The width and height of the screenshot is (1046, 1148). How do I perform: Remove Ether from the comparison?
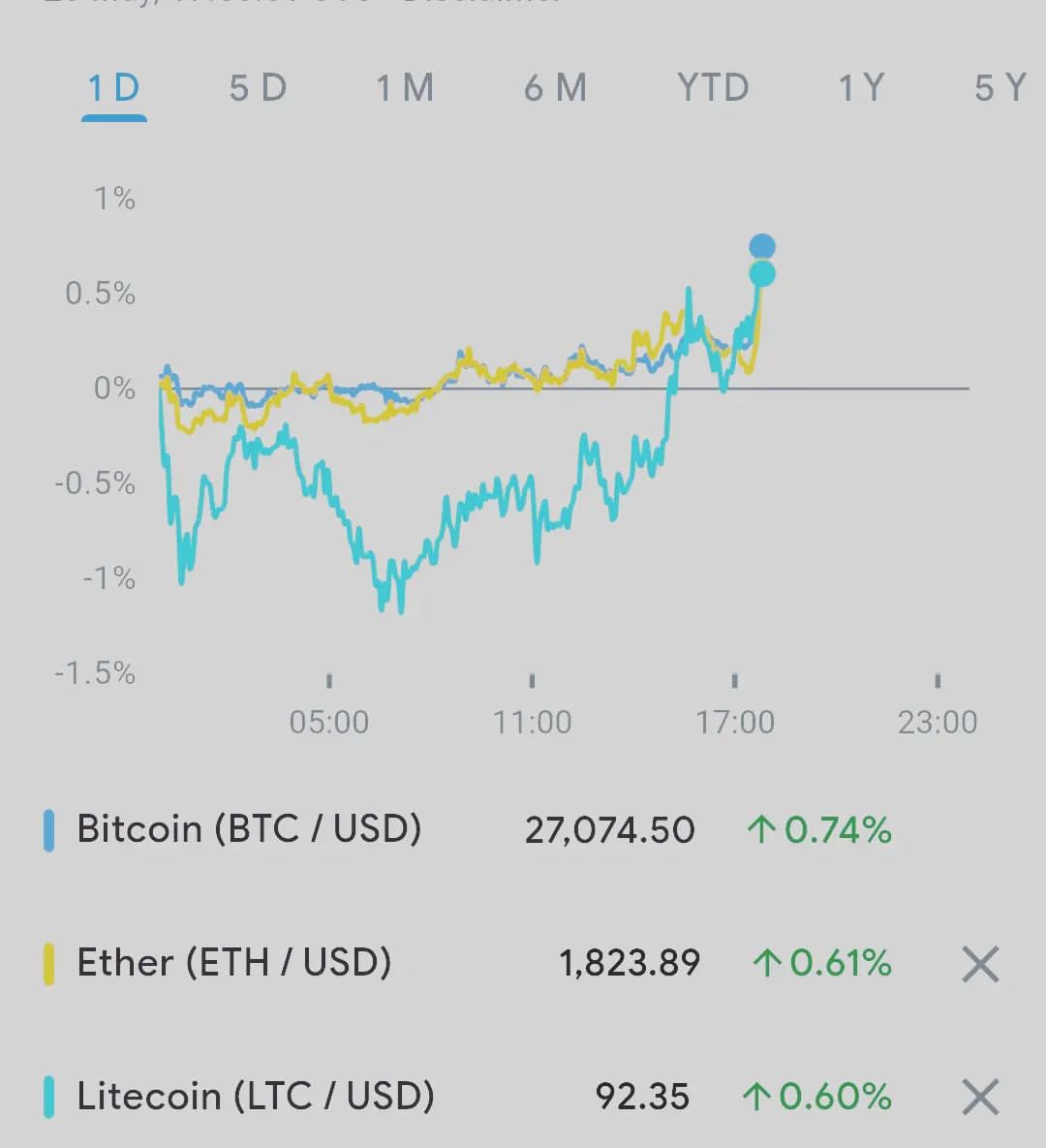tap(980, 964)
